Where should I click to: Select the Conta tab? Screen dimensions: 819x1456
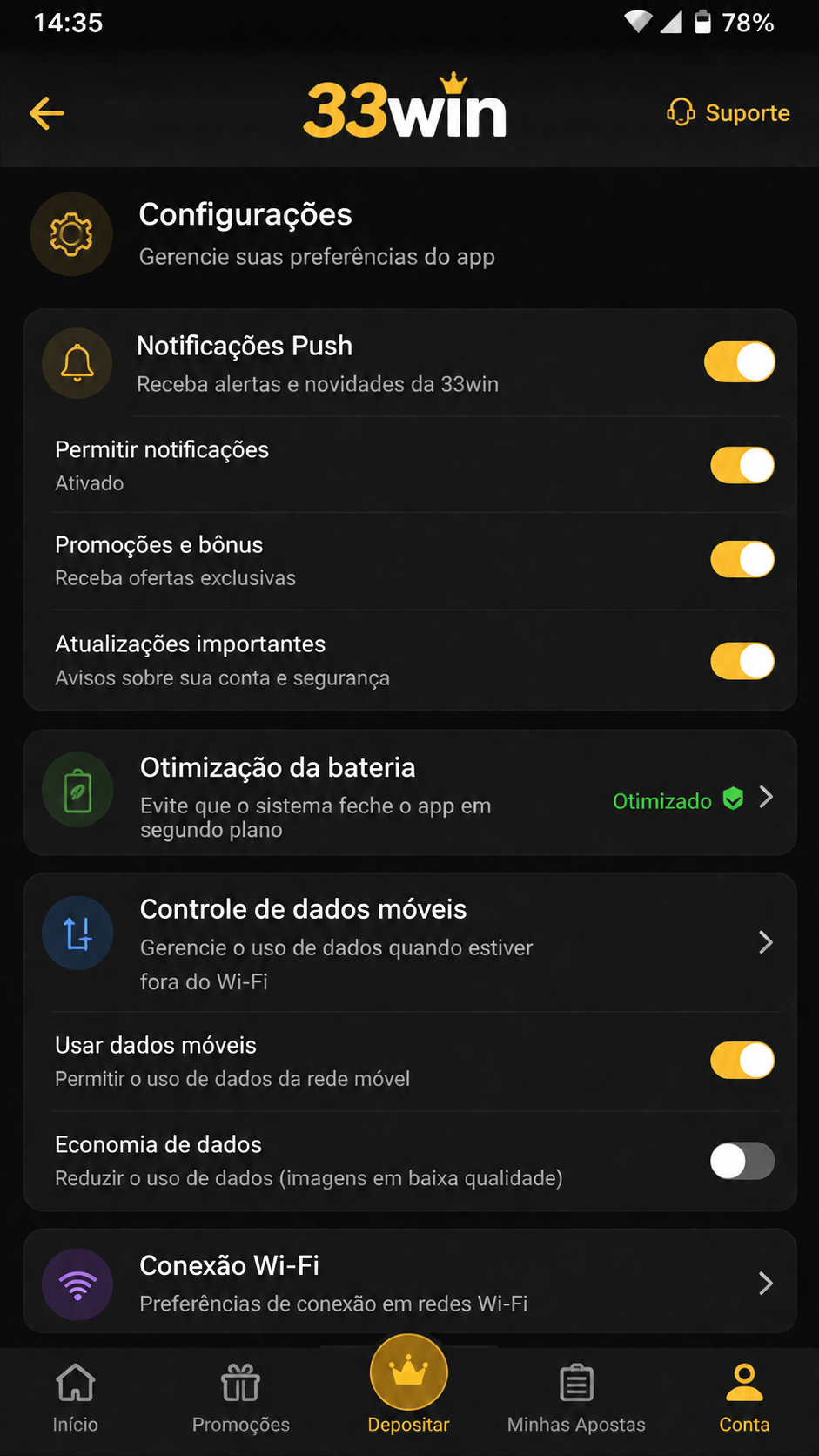(x=744, y=1399)
